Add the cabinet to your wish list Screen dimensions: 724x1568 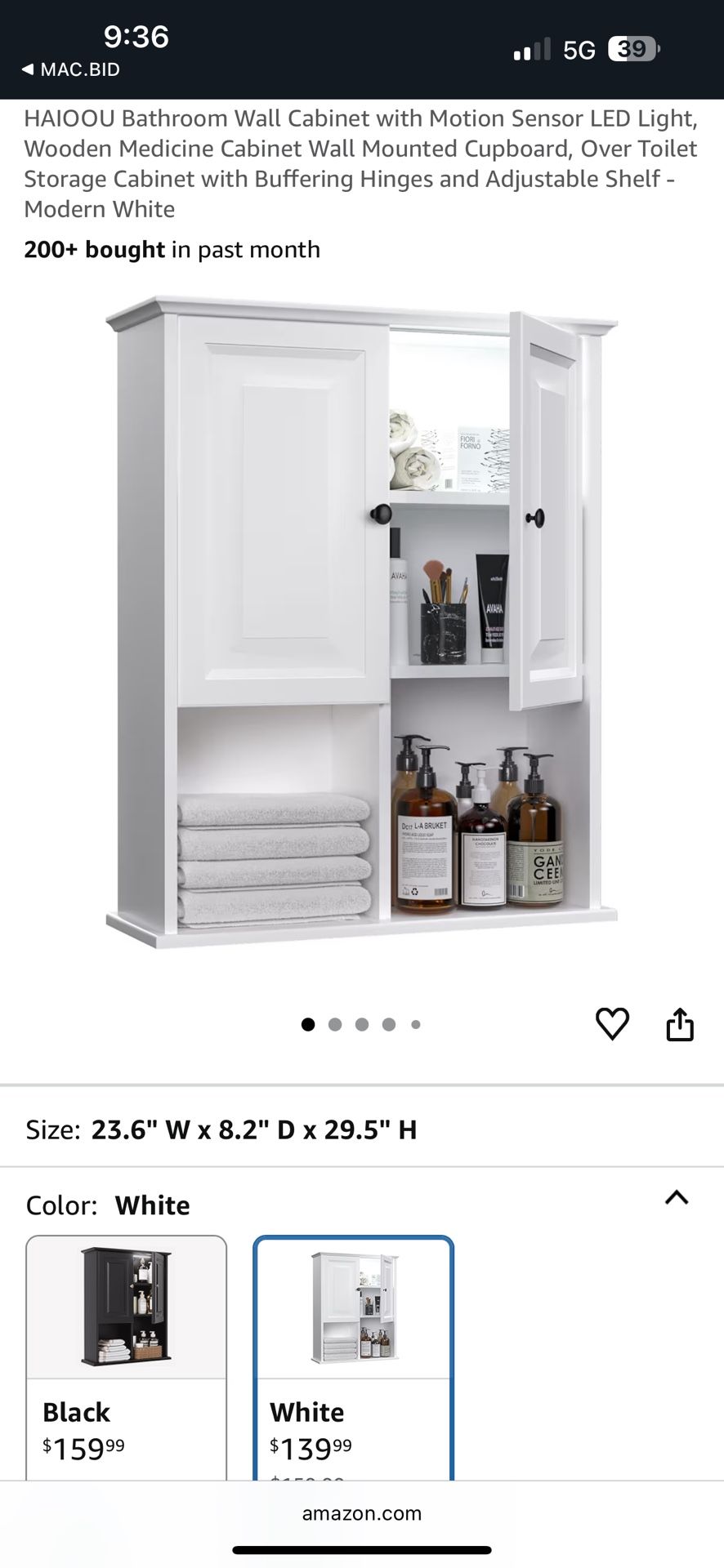tap(611, 1024)
